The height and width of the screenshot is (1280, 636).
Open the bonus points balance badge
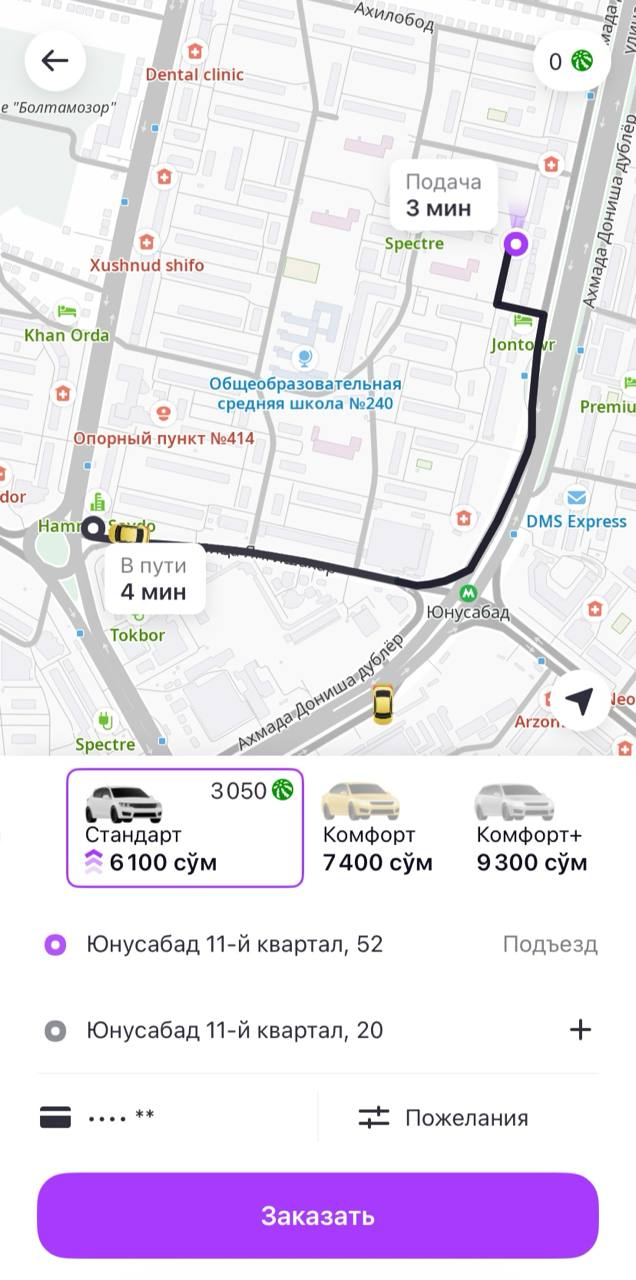571,61
